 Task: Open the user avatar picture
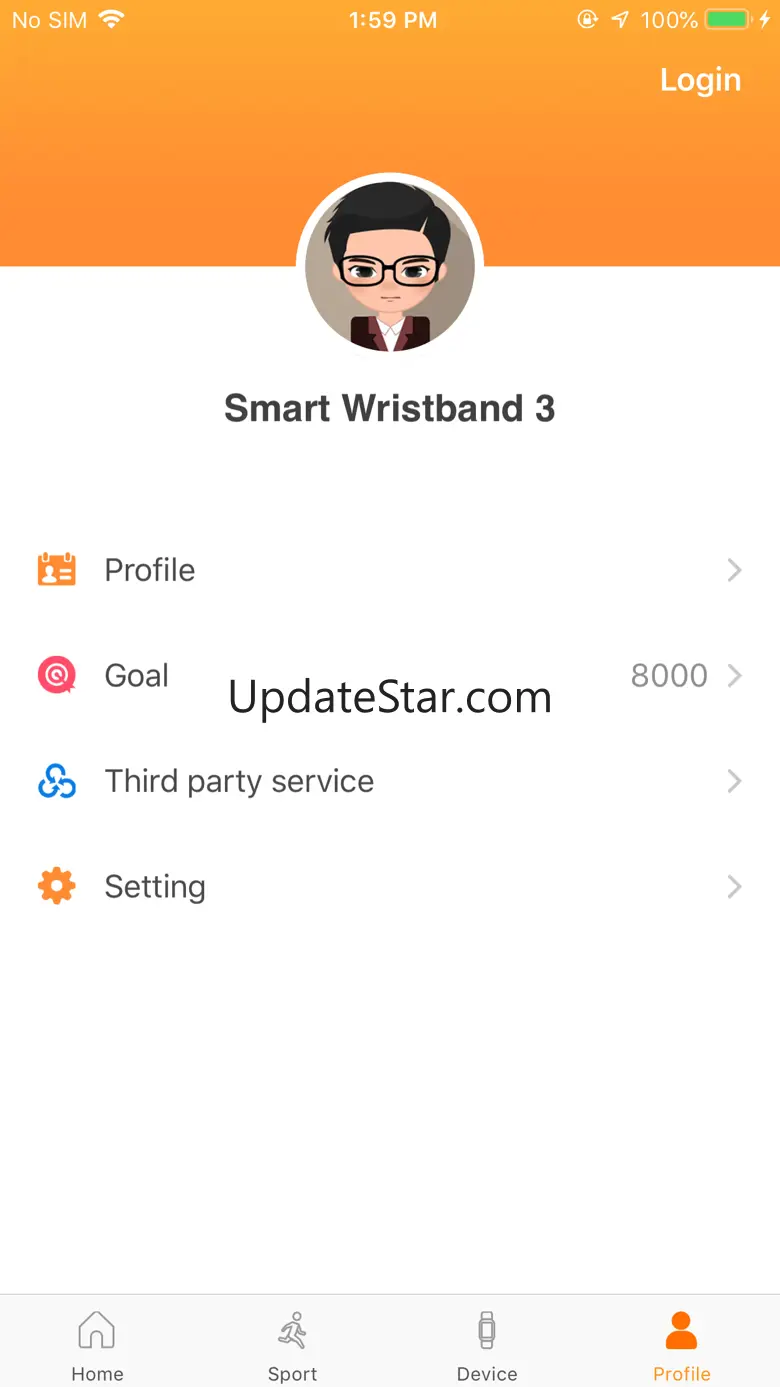click(x=390, y=266)
